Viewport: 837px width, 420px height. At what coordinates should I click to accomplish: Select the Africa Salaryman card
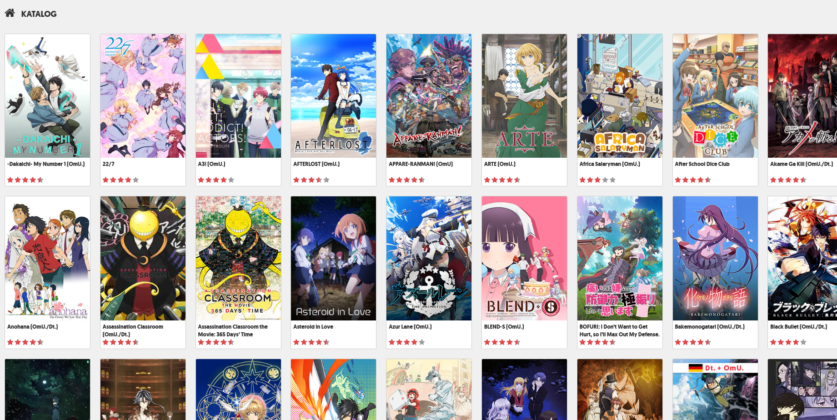pos(619,96)
